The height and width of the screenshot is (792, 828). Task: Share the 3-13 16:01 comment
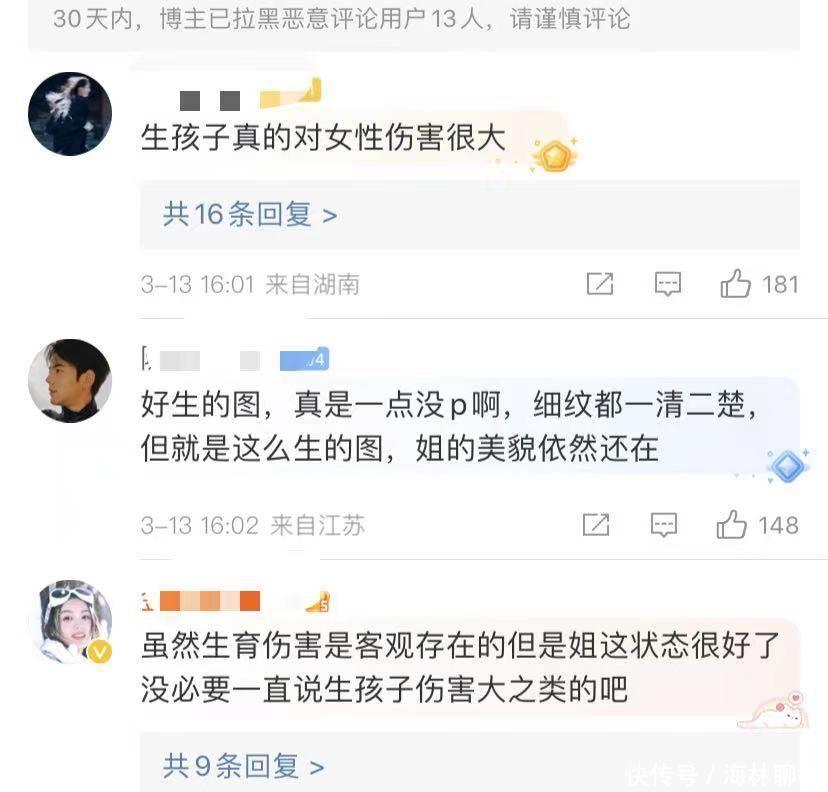(x=600, y=284)
